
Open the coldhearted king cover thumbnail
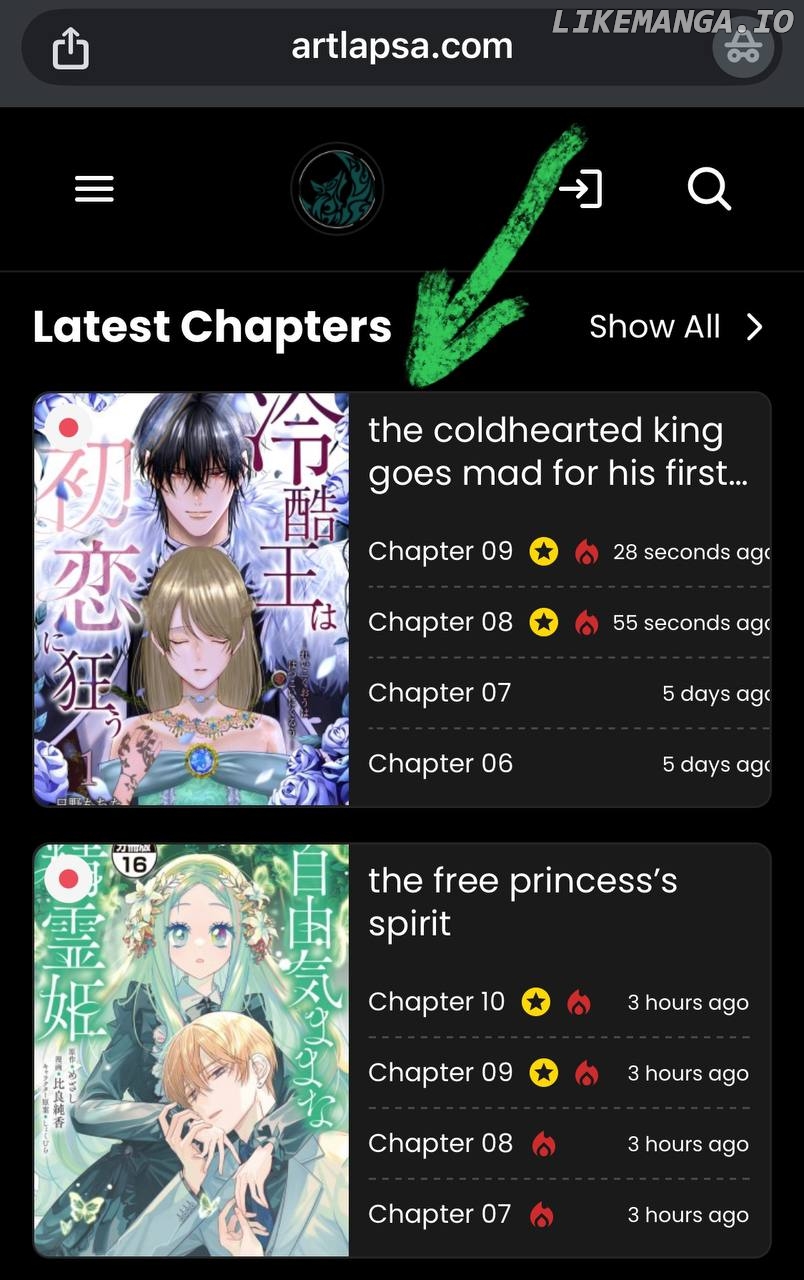192,599
